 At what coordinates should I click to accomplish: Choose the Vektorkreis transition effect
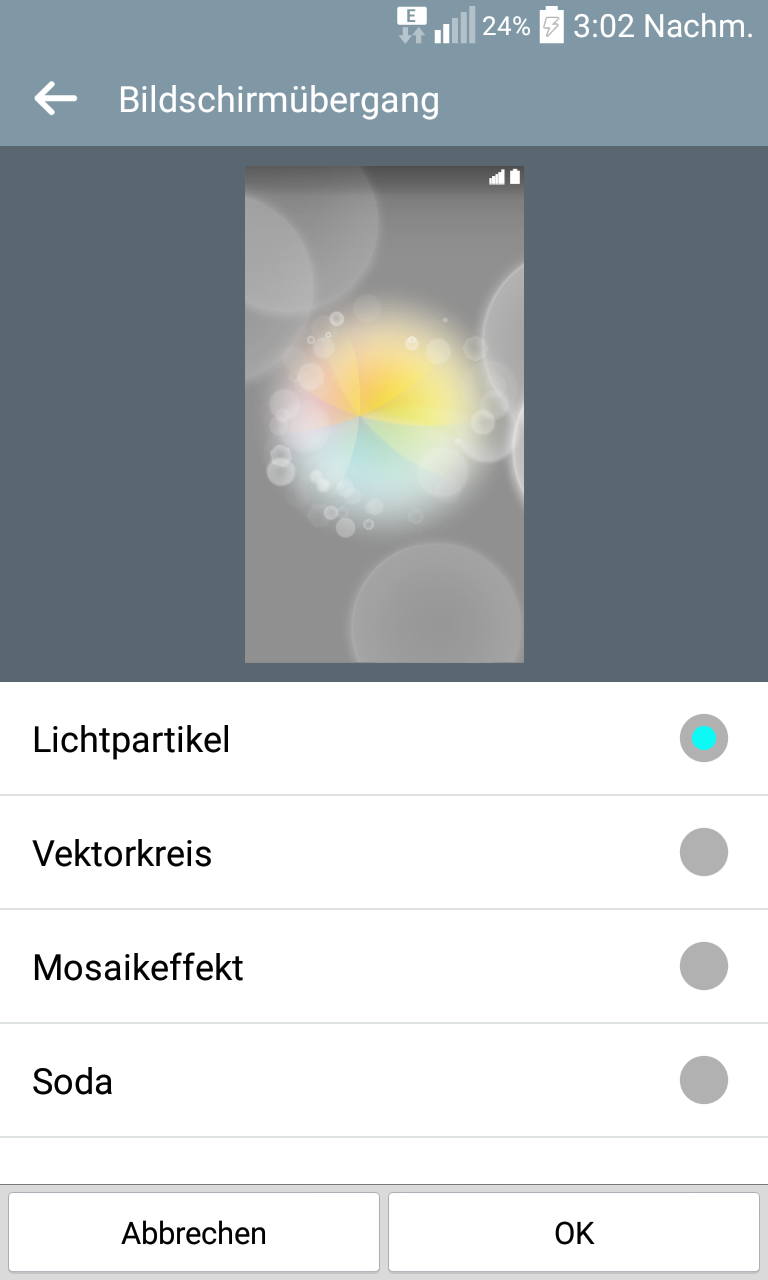703,853
